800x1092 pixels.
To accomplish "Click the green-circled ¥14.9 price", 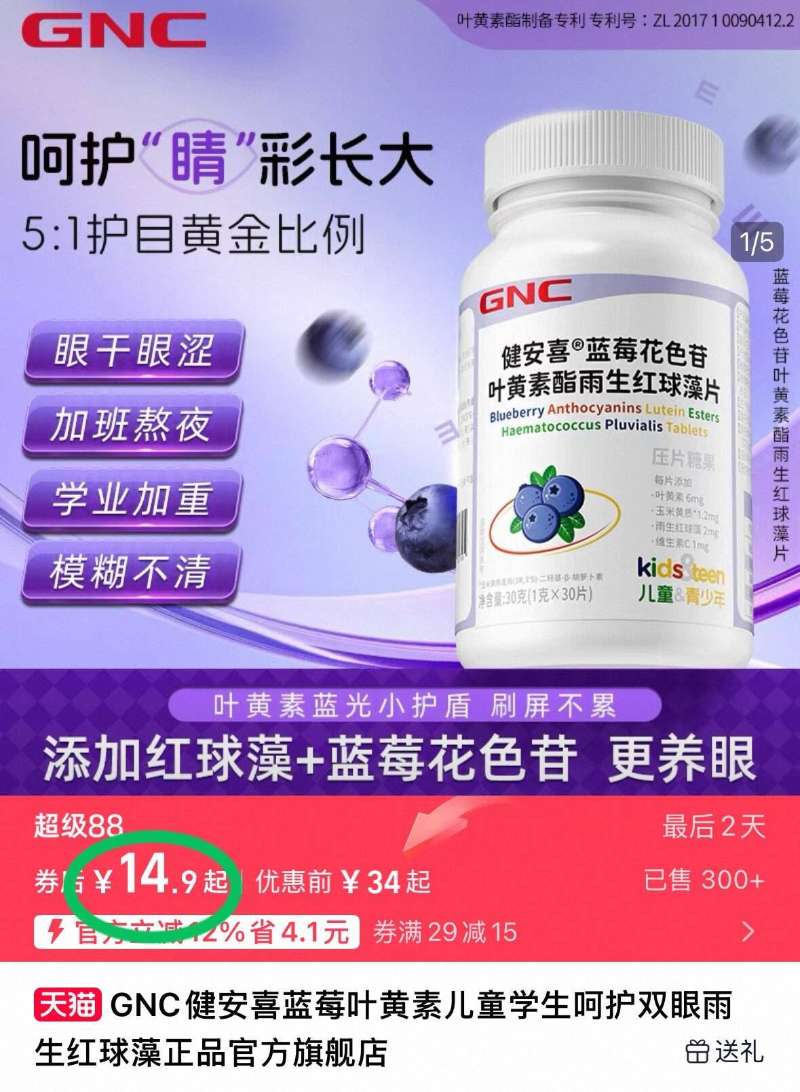I will pos(148,876).
